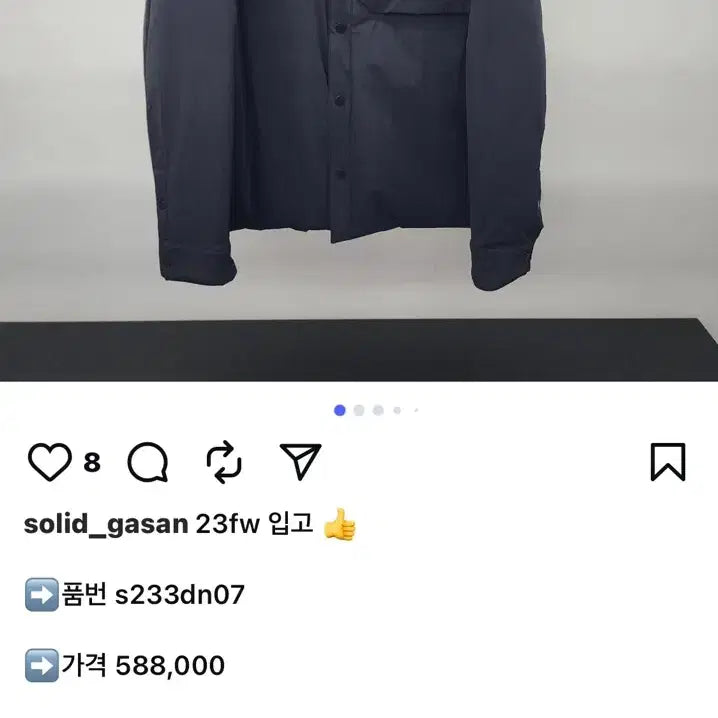Like the solid_gasan post
718x718 pixels.
tap(49, 462)
